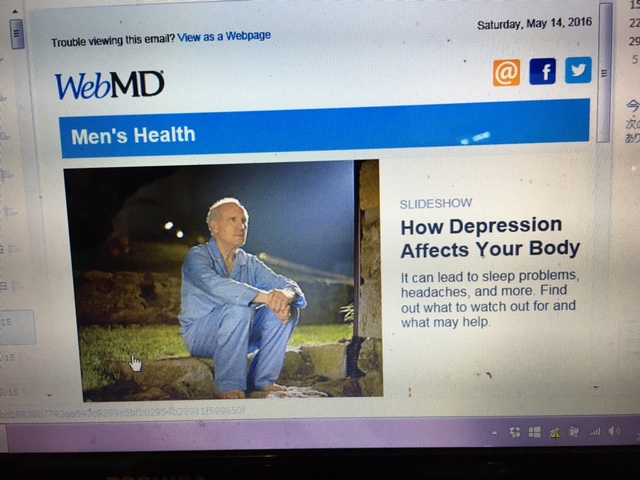640x480 pixels.
Task: Open the man in pajamas slideshow image
Action: (x=222, y=280)
